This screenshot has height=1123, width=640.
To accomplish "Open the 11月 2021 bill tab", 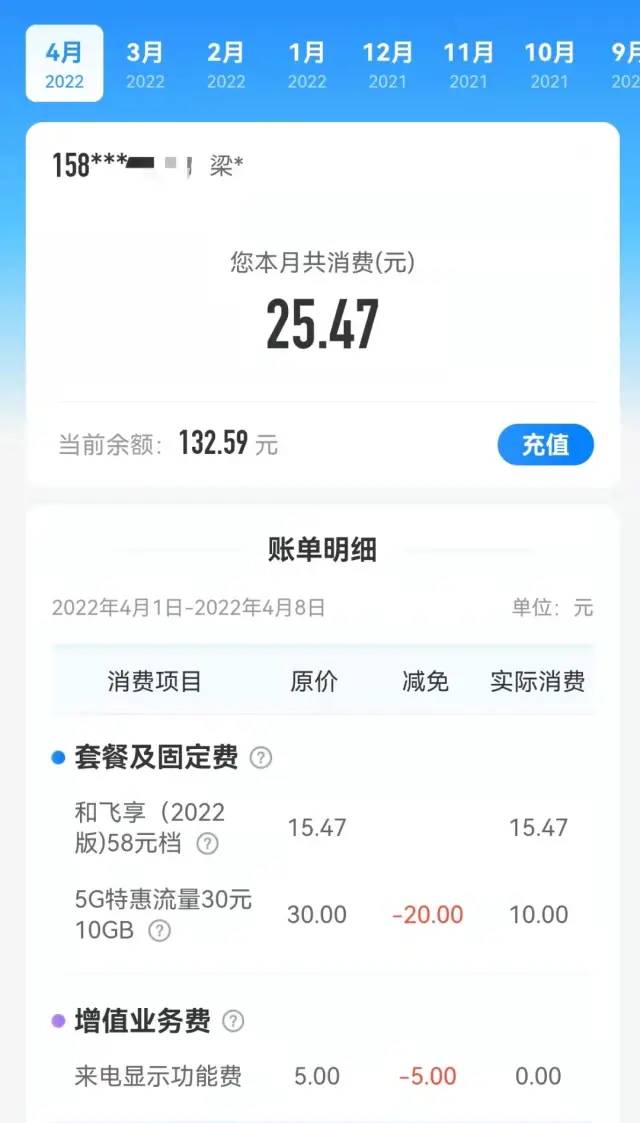I will (469, 64).
